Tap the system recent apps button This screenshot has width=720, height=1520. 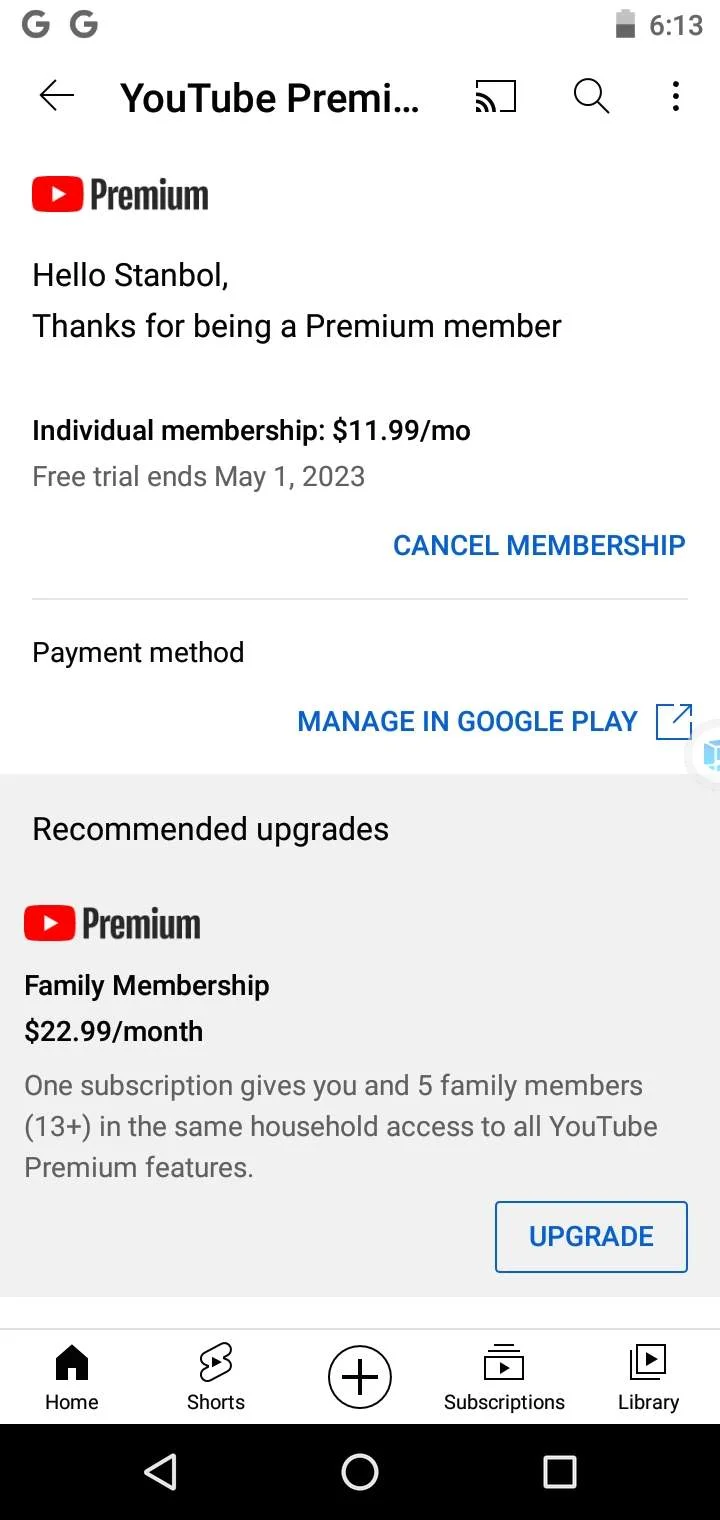[x=560, y=1472]
